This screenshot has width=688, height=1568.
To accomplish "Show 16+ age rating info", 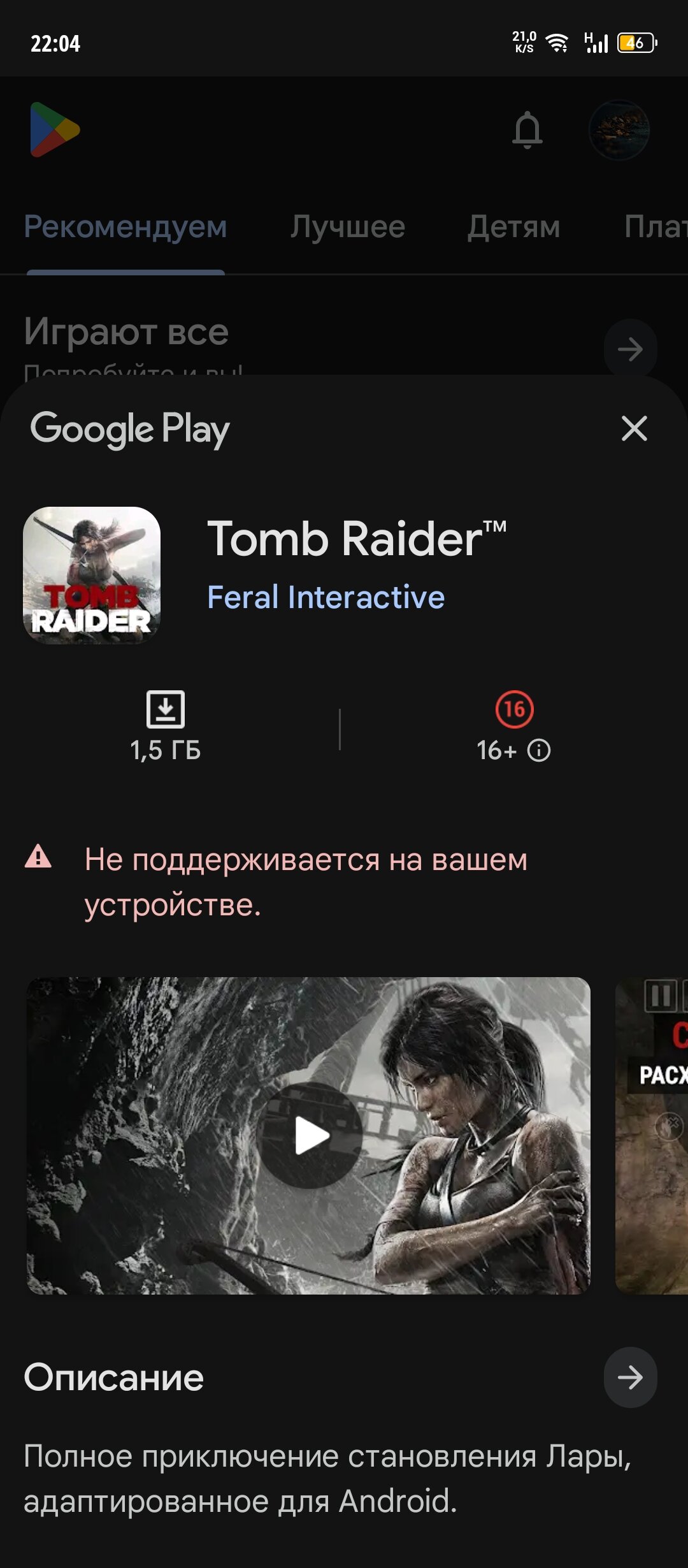I will (x=539, y=750).
